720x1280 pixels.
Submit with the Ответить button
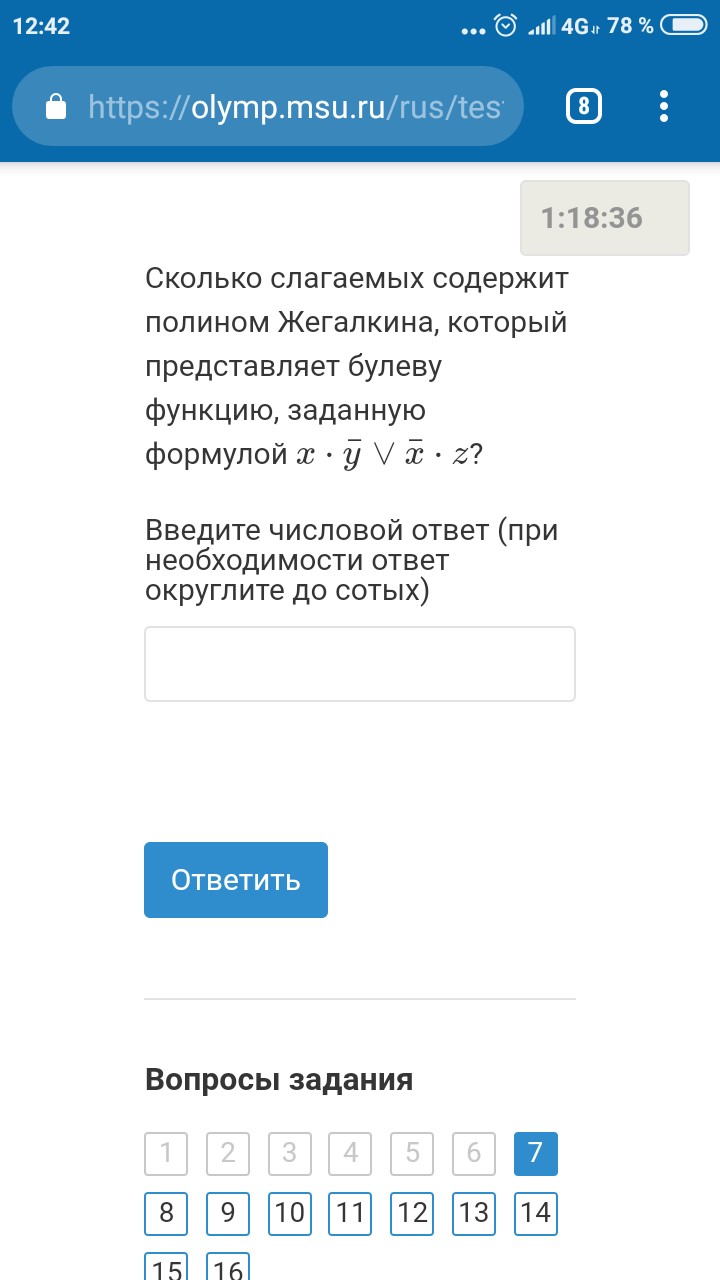[x=236, y=880]
